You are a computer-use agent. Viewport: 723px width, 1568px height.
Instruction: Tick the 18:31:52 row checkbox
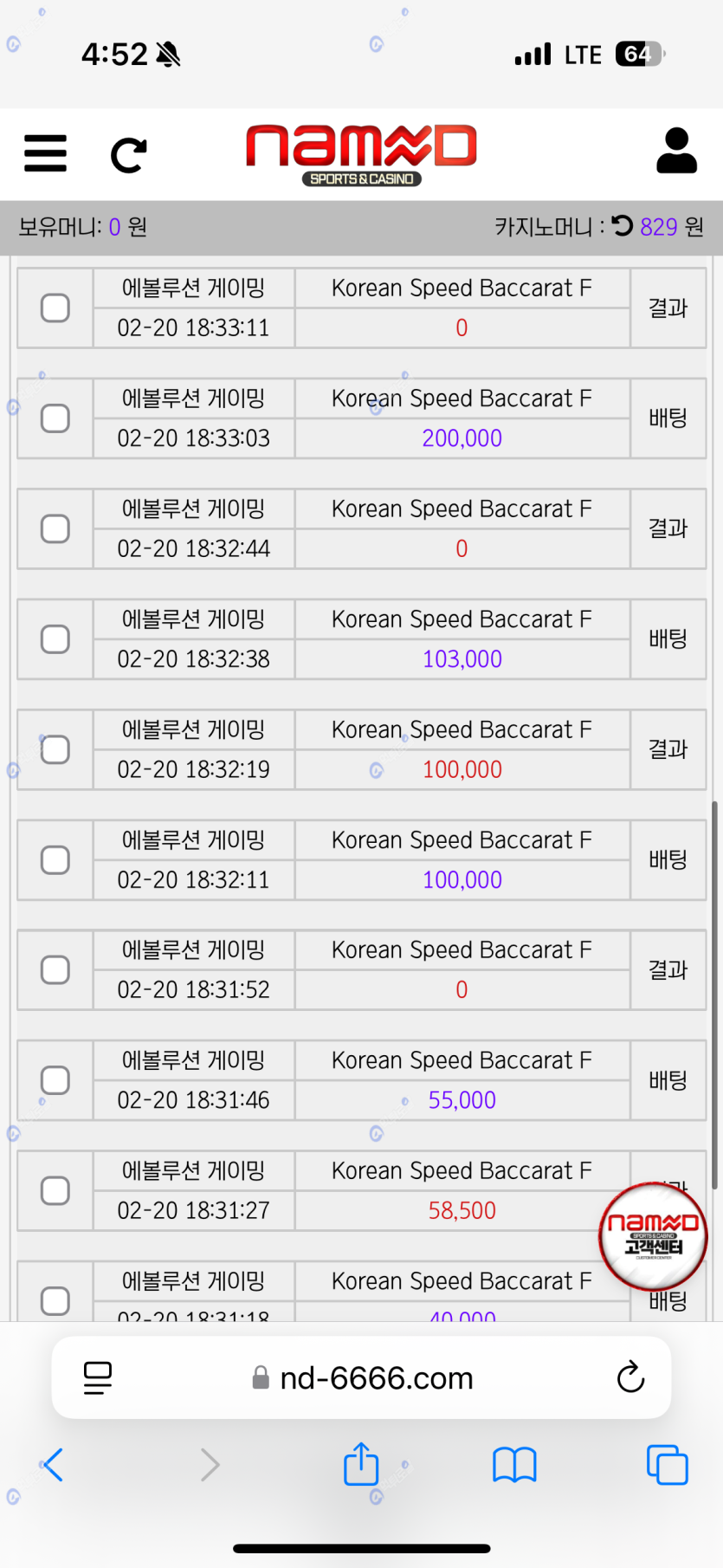click(x=55, y=970)
